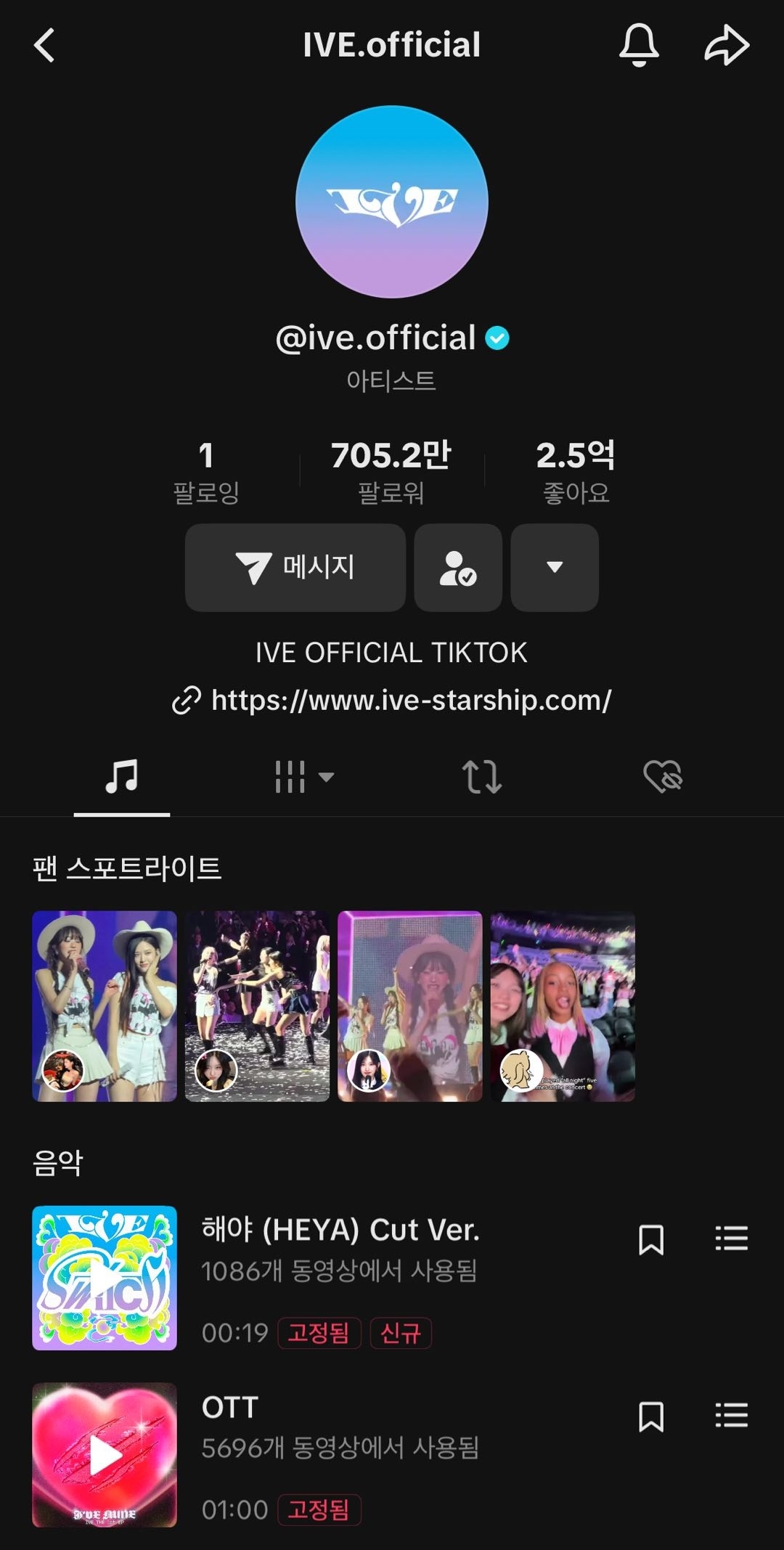
Task: Switch to the music note tab
Action: (x=122, y=777)
